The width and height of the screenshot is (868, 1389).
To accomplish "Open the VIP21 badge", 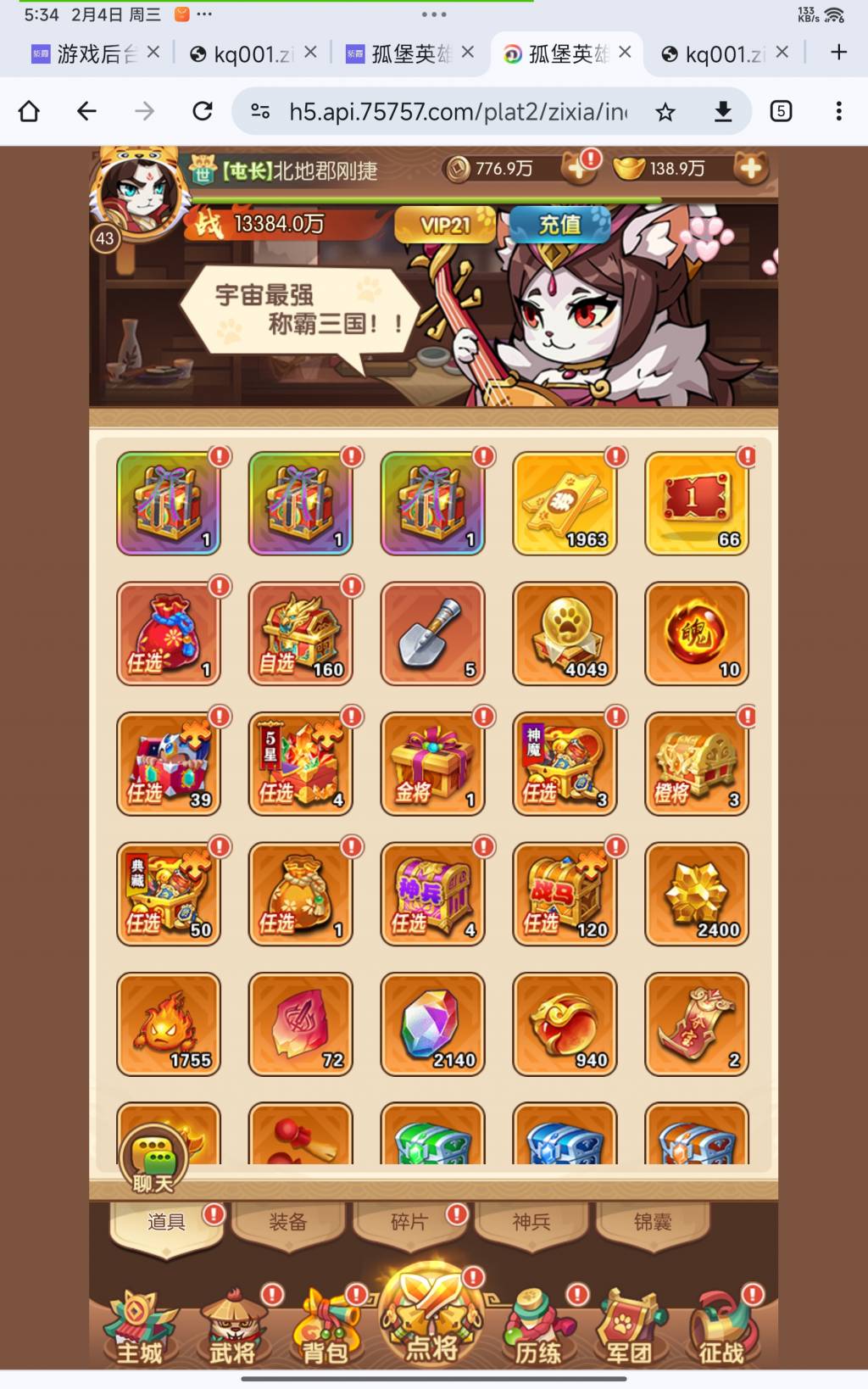I will tap(445, 225).
